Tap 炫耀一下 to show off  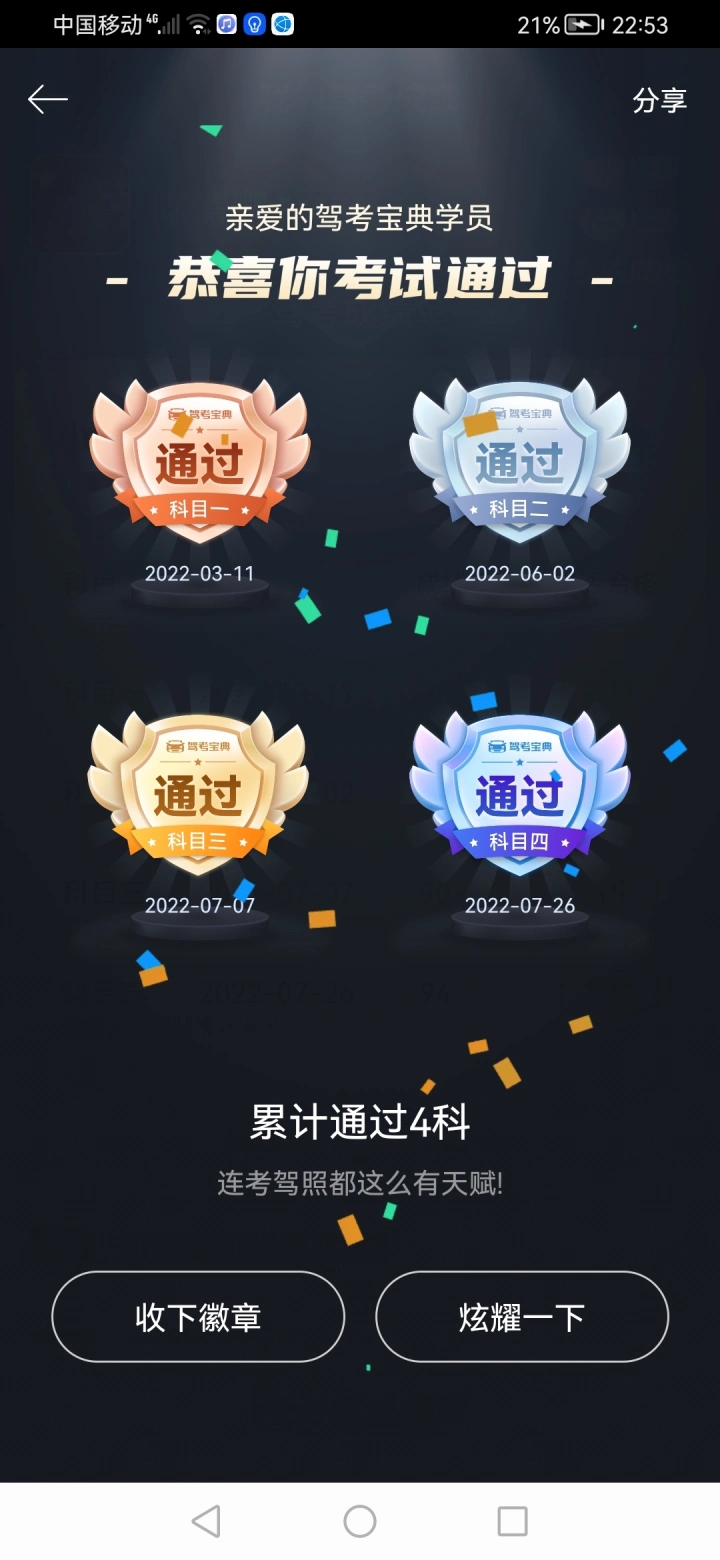[521, 1317]
